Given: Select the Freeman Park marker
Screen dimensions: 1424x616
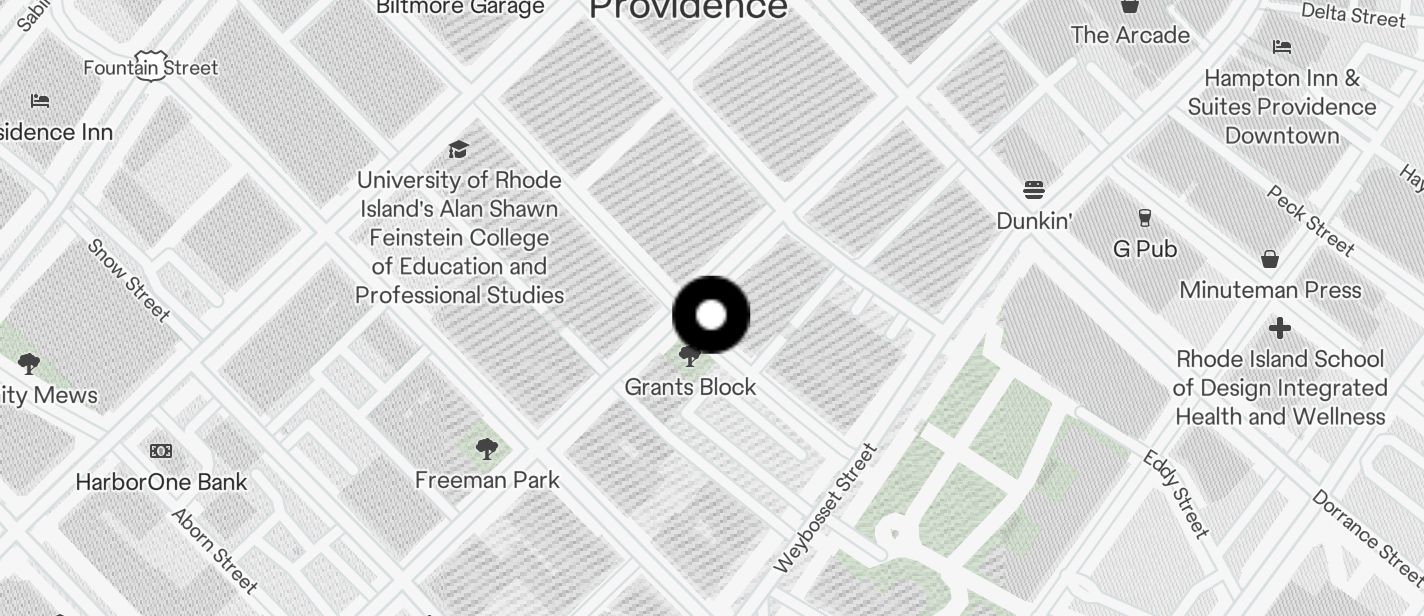Looking at the screenshot, I should click(x=487, y=450).
